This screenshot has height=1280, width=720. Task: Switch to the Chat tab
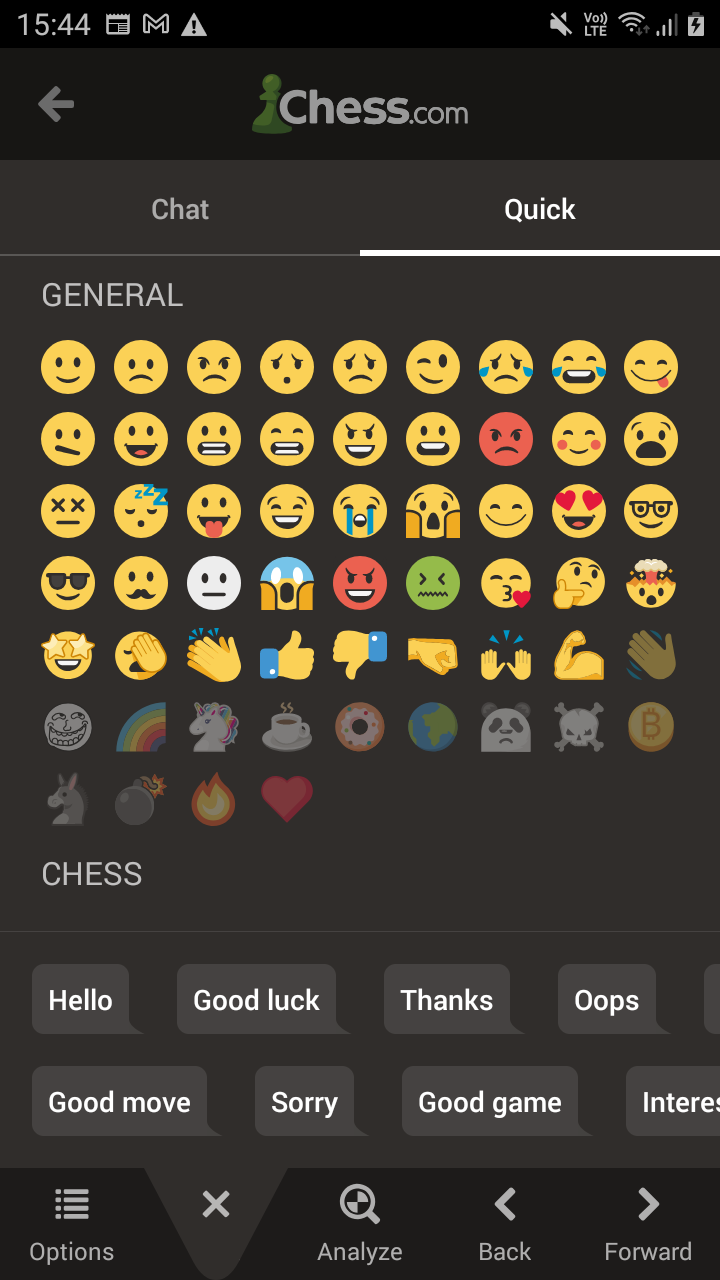[x=180, y=209]
